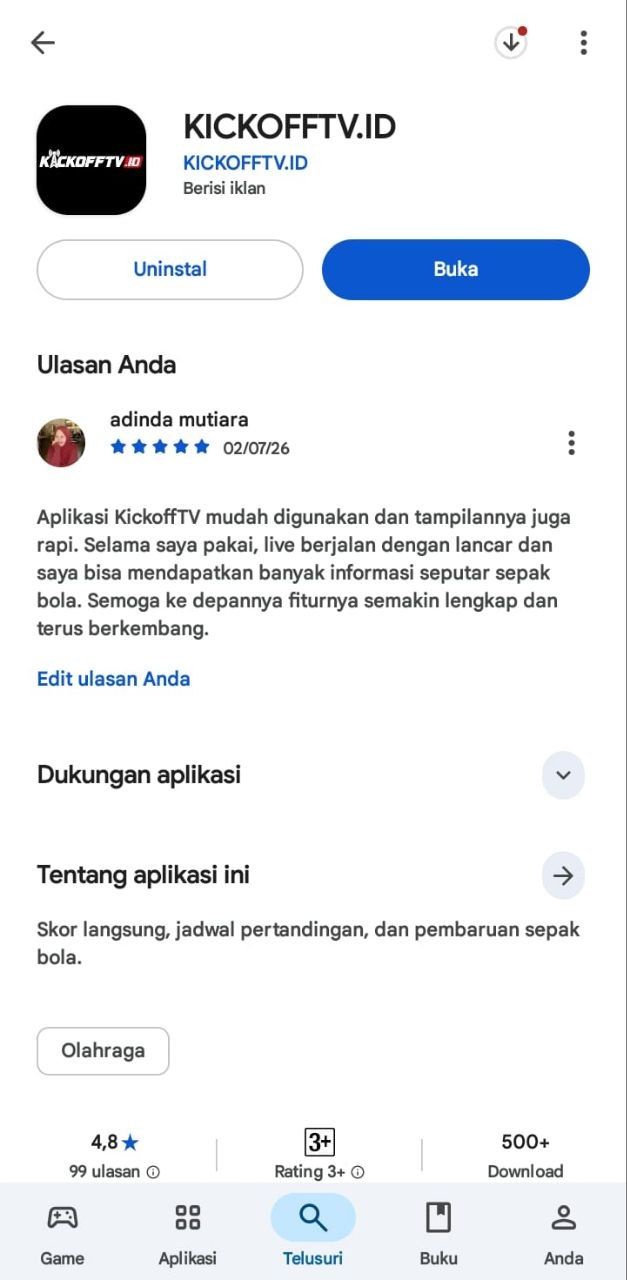Screen dimensions: 627x1280
Task: Launch the app with Buka
Action: coord(456,269)
